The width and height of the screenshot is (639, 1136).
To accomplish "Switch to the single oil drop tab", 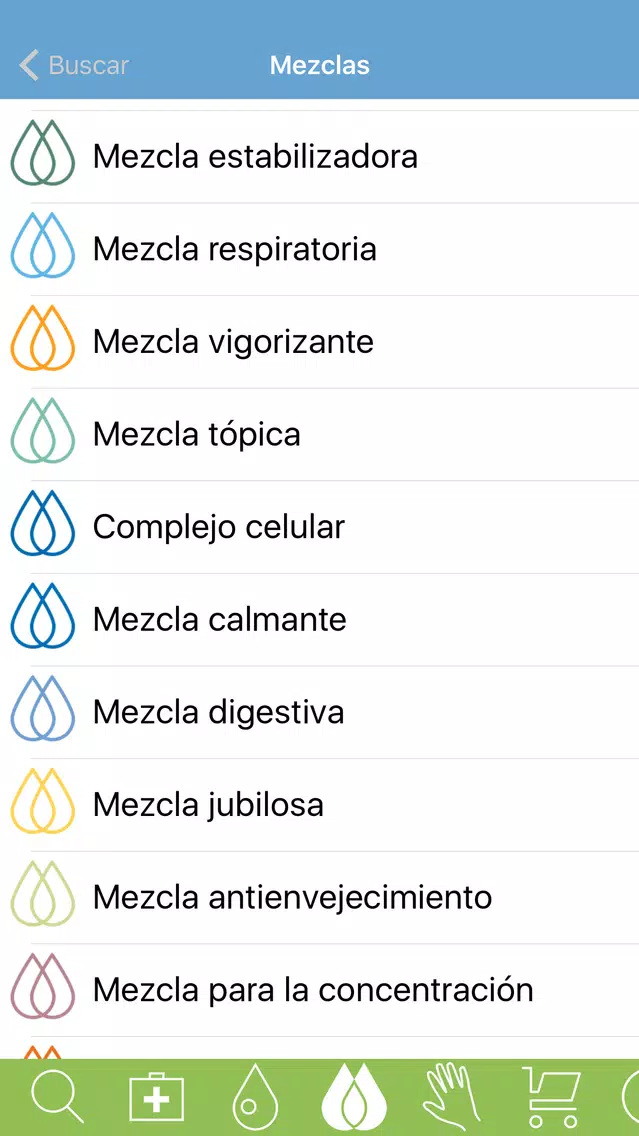I will point(255,1098).
